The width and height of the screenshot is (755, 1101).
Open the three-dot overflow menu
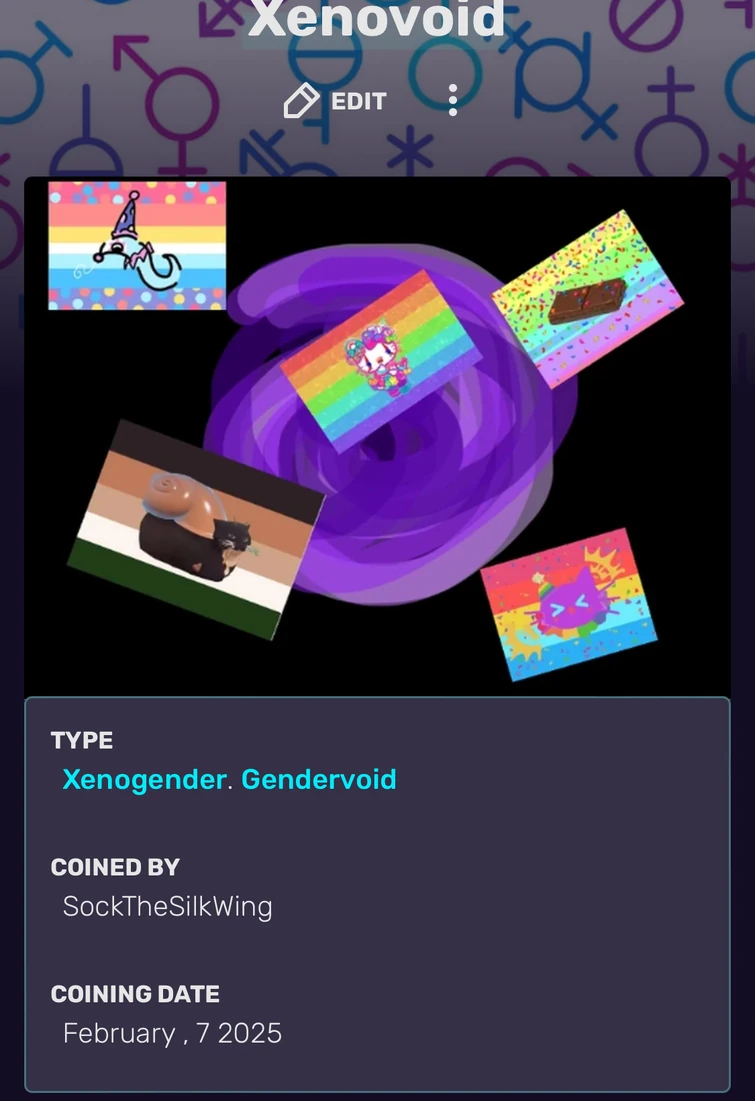(453, 100)
